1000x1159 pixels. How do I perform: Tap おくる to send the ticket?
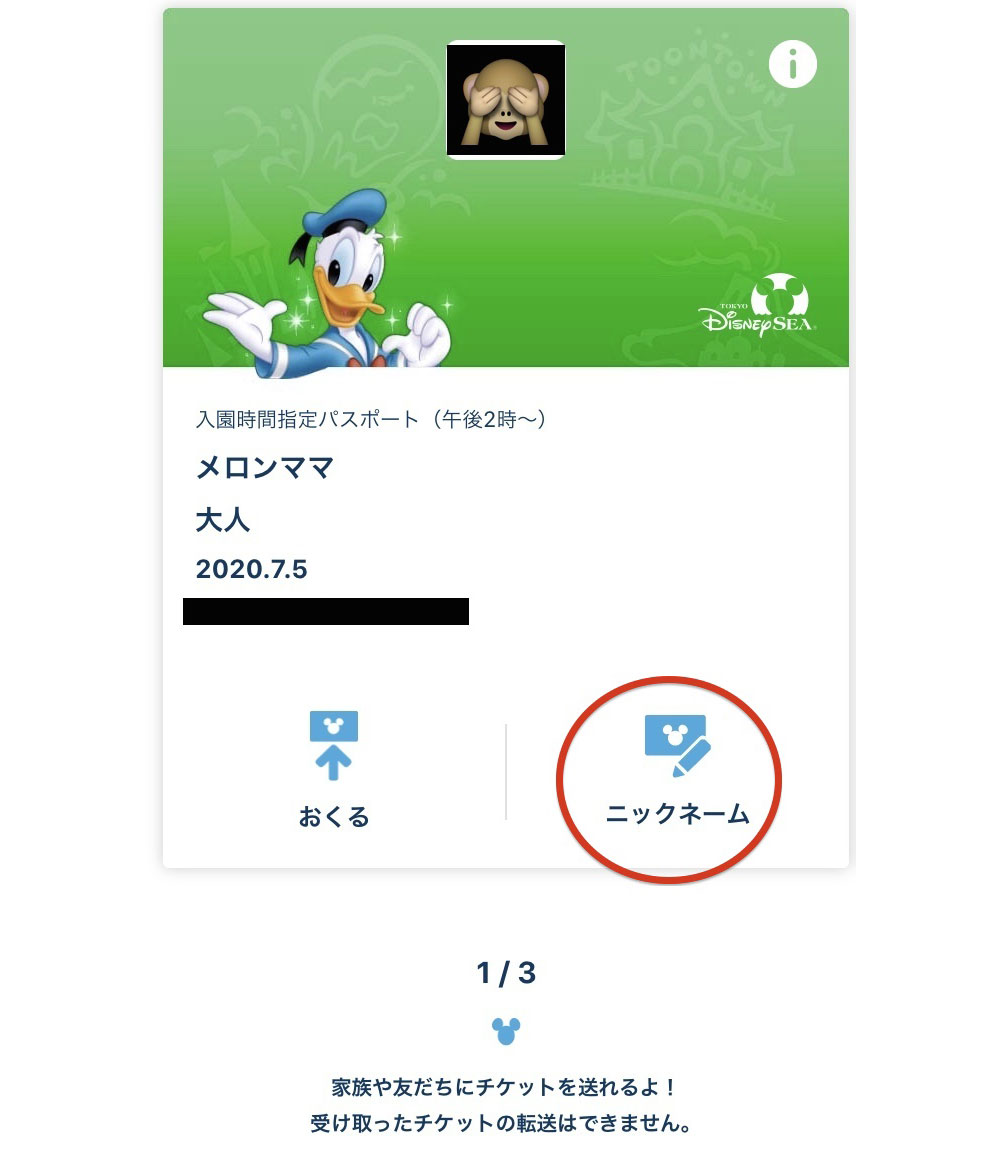click(x=334, y=771)
